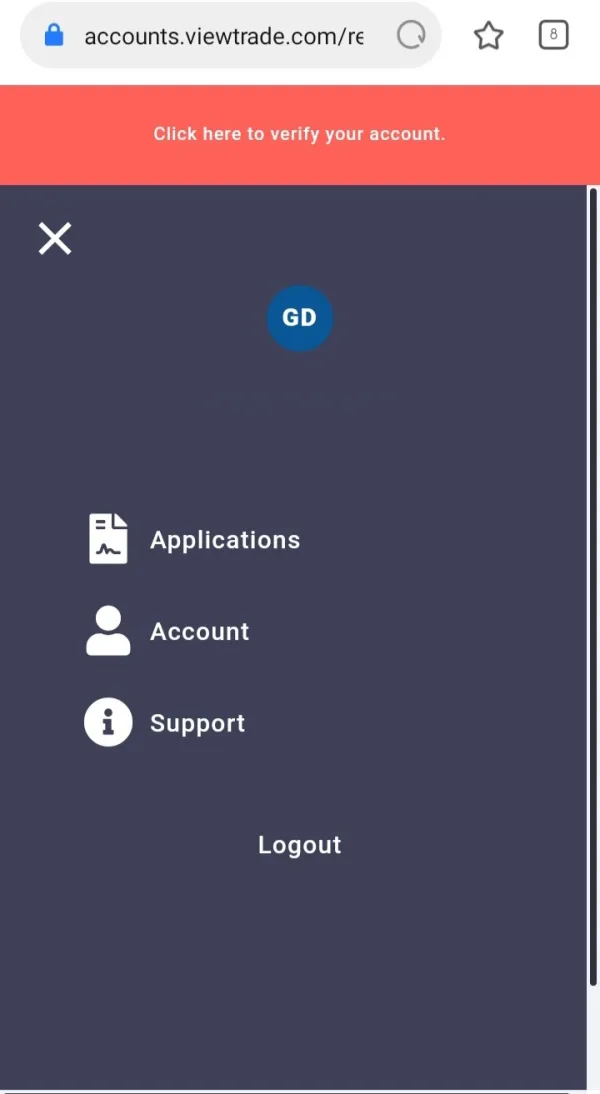Image resolution: width=600 pixels, height=1094 pixels.
Task: Open the Applications menu item
Action: click(224, 540)
